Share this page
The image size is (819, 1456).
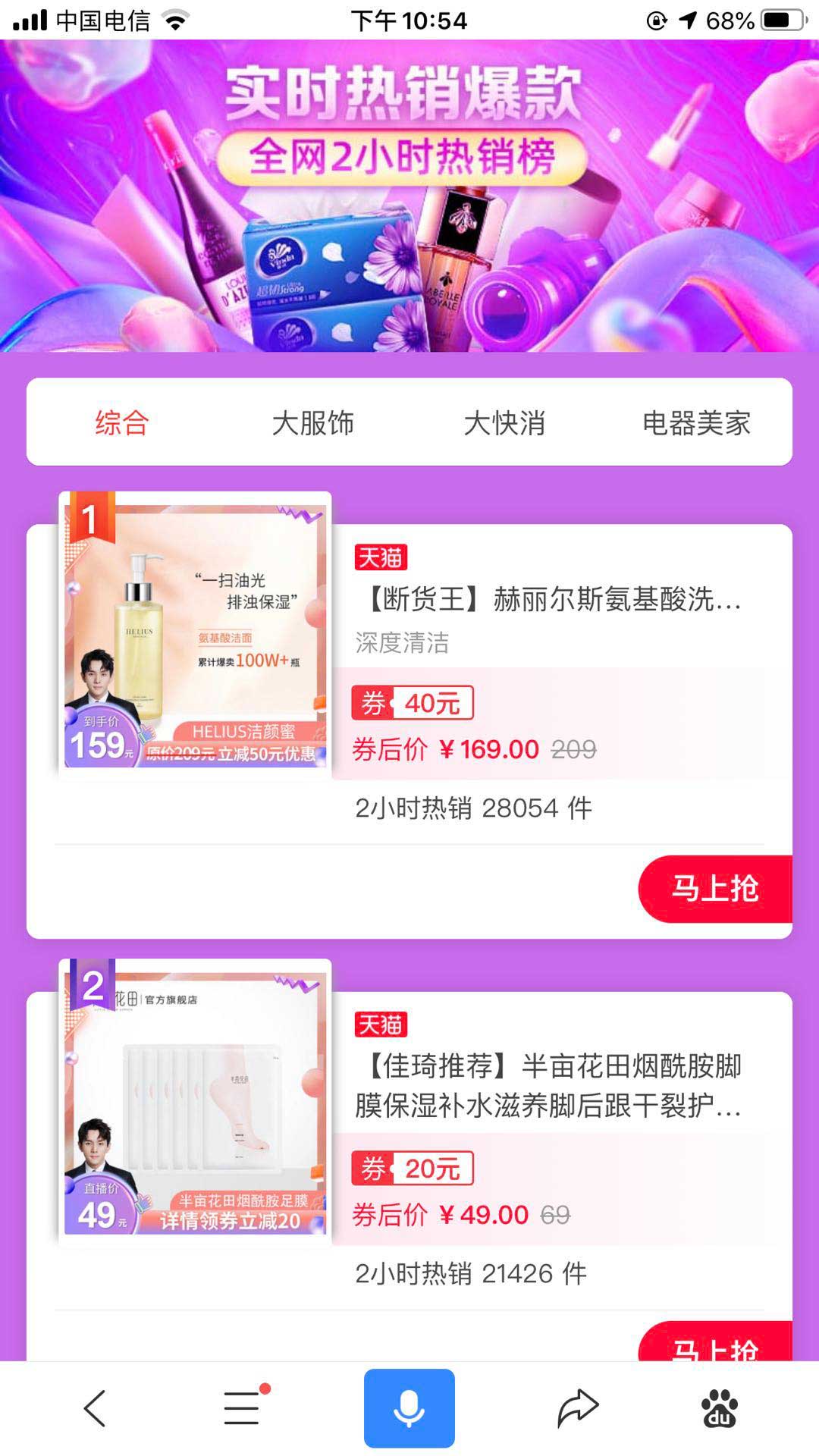coord(578,1408)
